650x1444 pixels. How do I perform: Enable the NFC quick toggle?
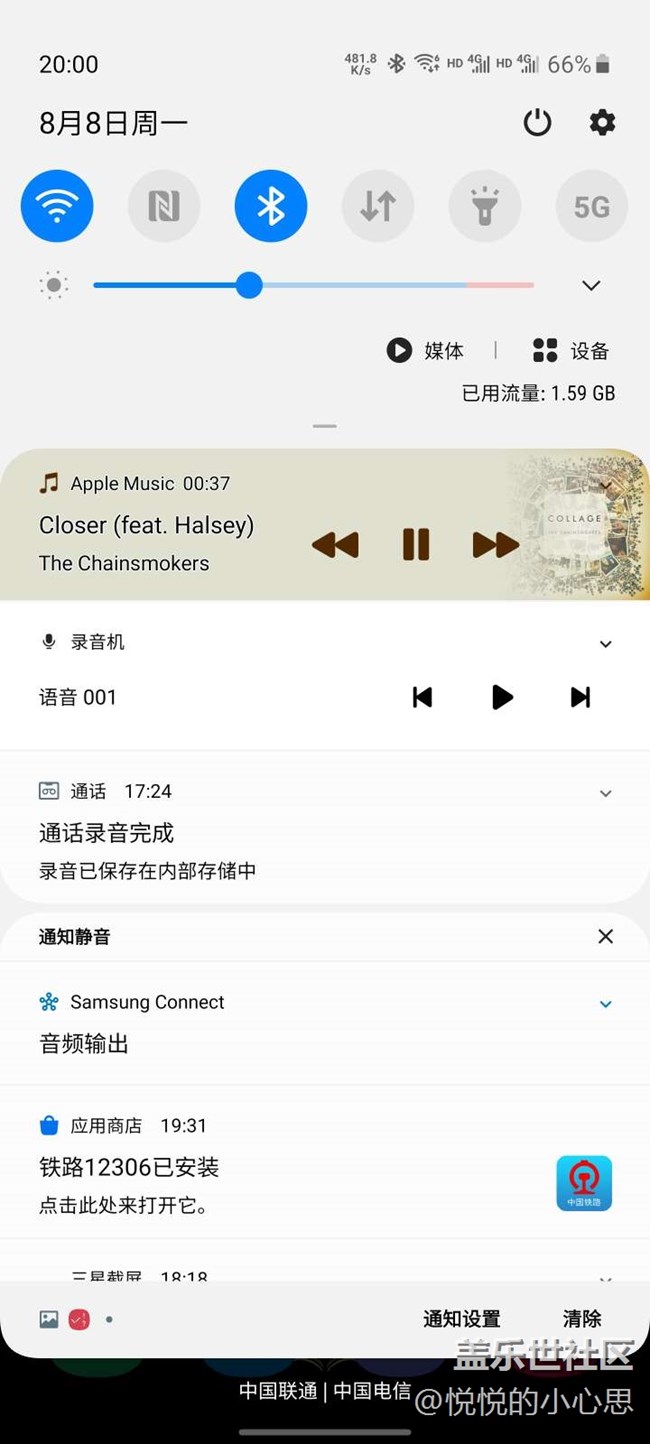click(164, 206)
